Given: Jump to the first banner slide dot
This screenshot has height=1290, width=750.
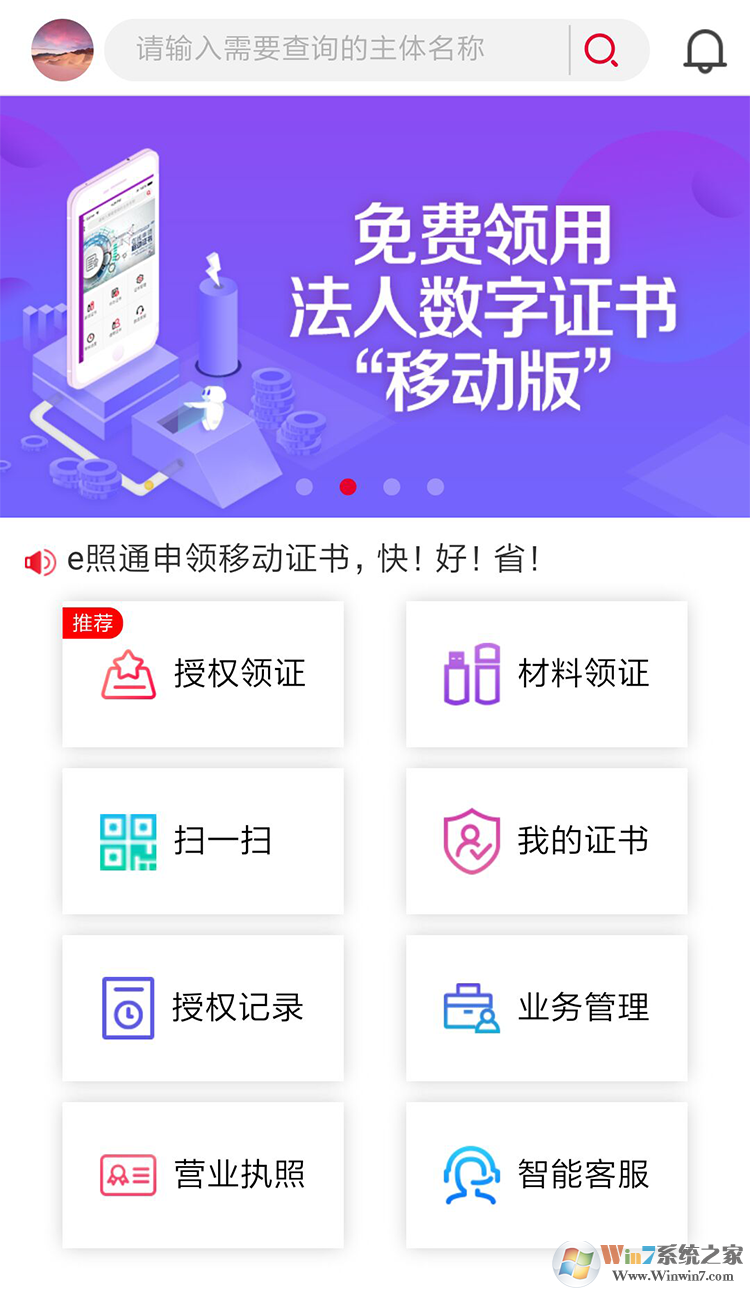Looking at the screenshot, I should 304,487.
